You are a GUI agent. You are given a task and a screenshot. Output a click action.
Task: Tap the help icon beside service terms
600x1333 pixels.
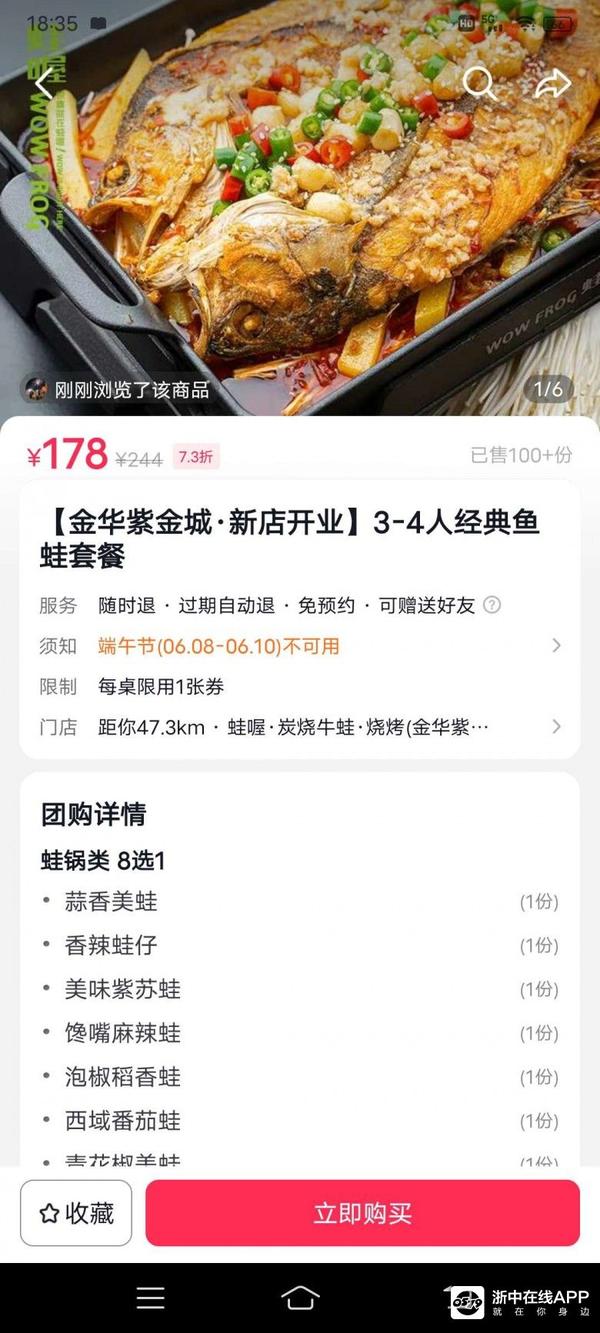(492, 605)
